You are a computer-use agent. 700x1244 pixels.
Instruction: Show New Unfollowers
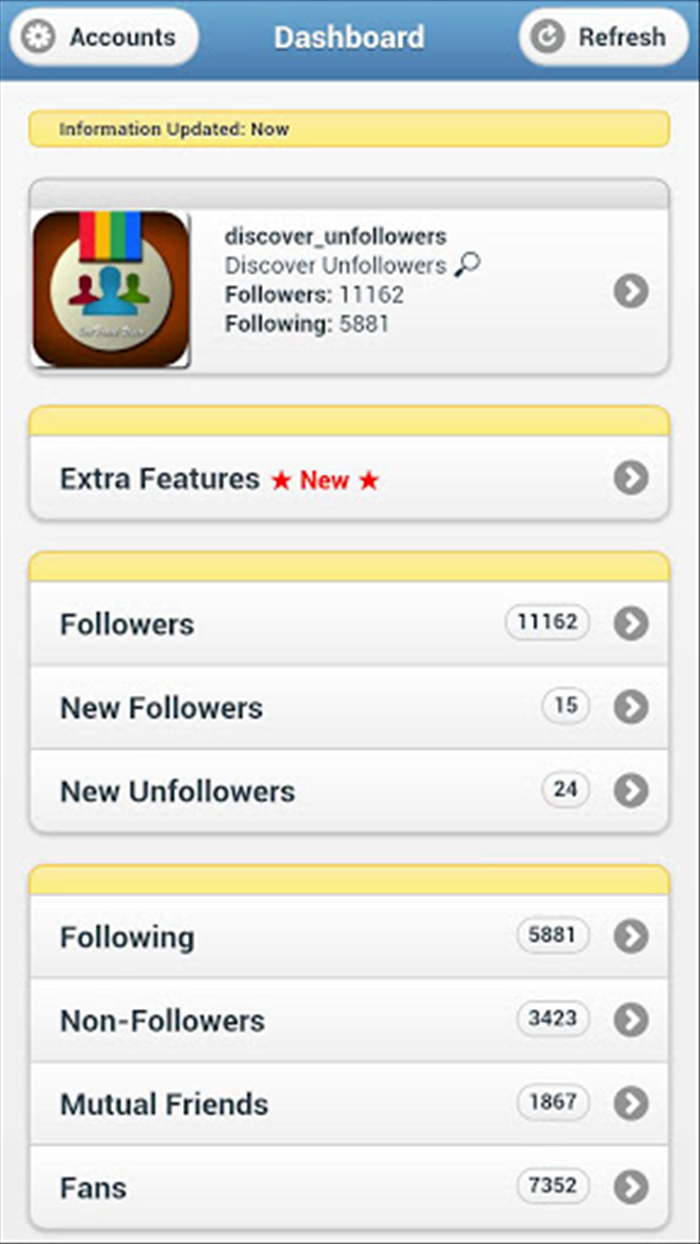pos(349,791)
